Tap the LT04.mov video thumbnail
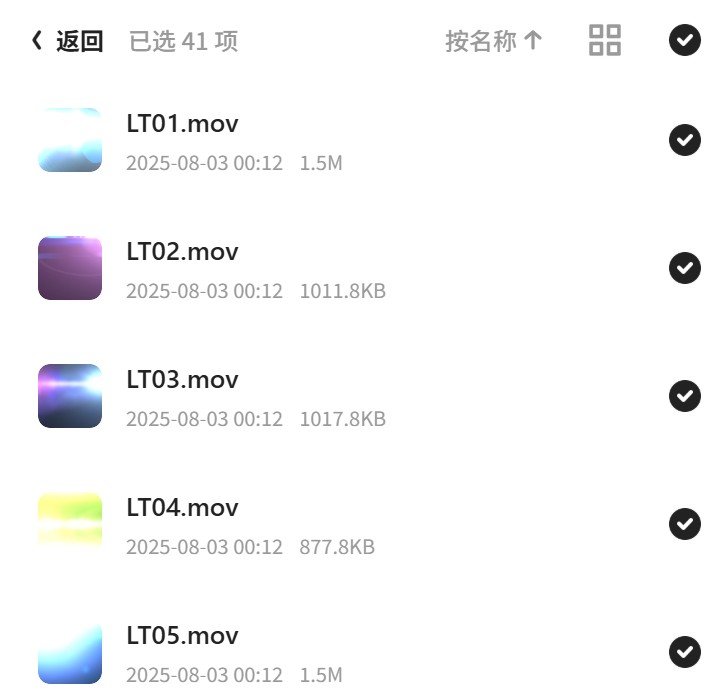The width and height of the screenshot is (712, 699). (70, 524)
